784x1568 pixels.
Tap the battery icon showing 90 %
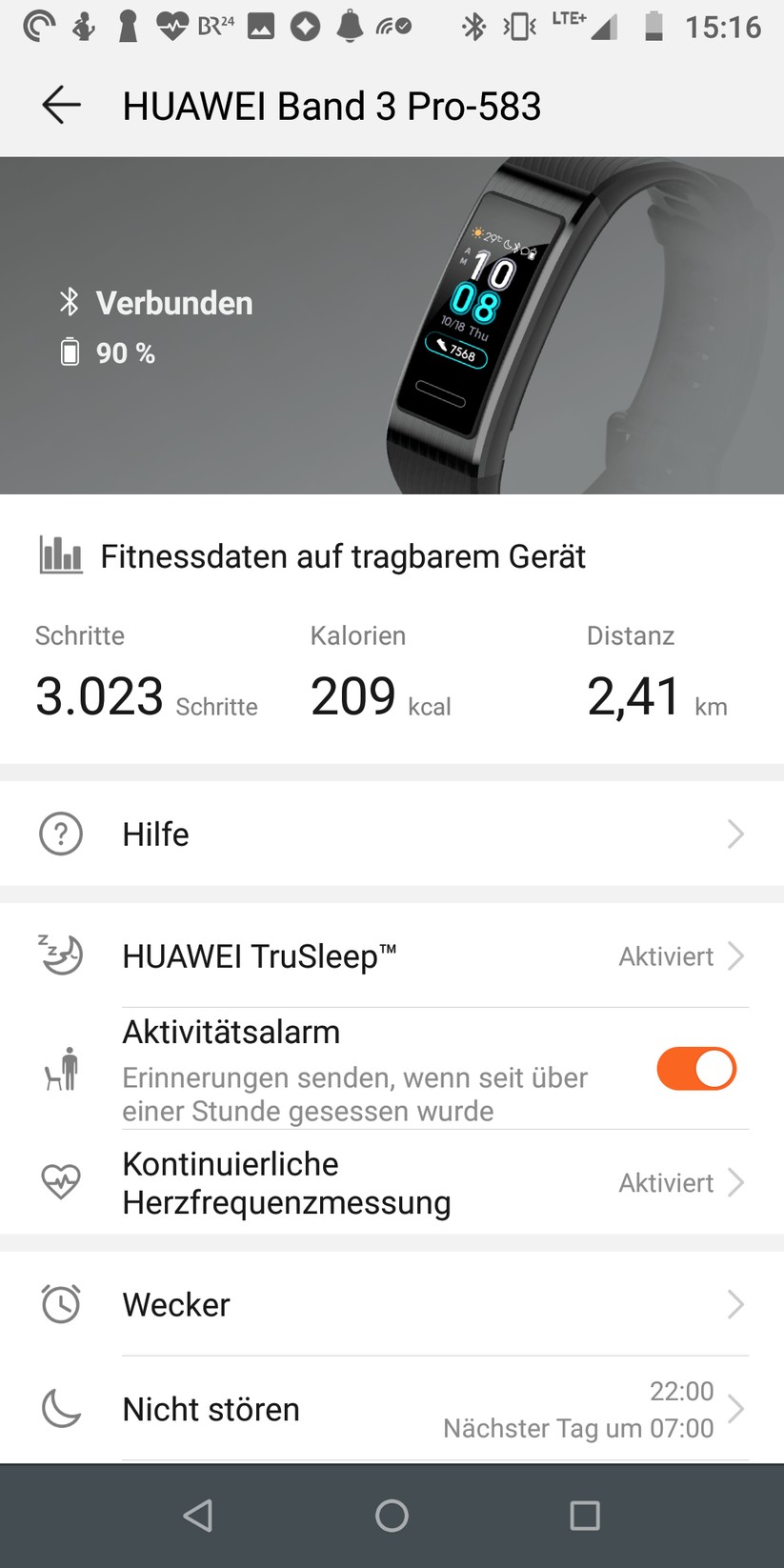pos(69,352)
